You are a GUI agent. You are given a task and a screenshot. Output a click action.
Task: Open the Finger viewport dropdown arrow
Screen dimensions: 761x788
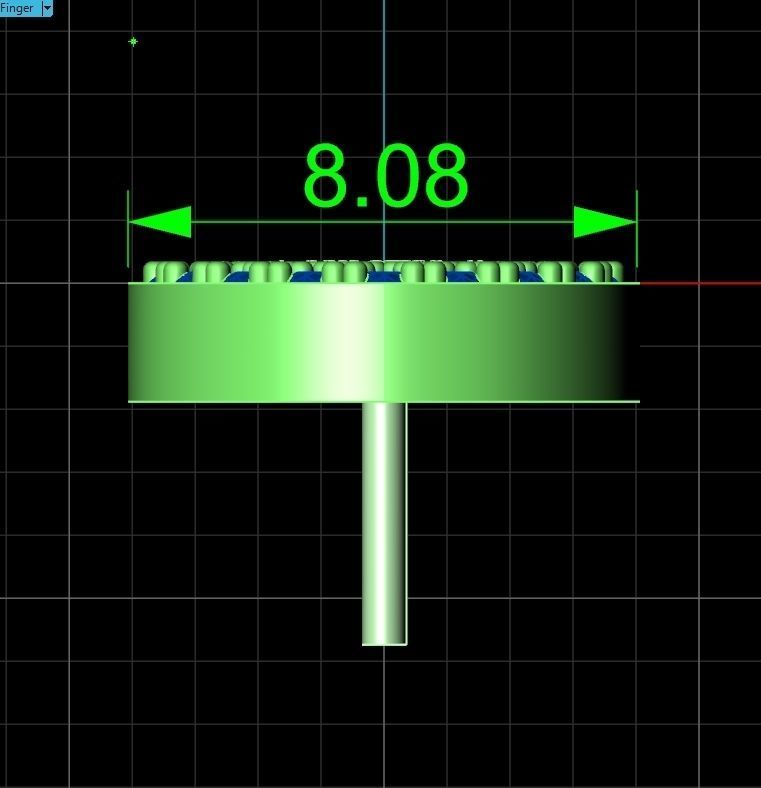[x=46, y=8]
